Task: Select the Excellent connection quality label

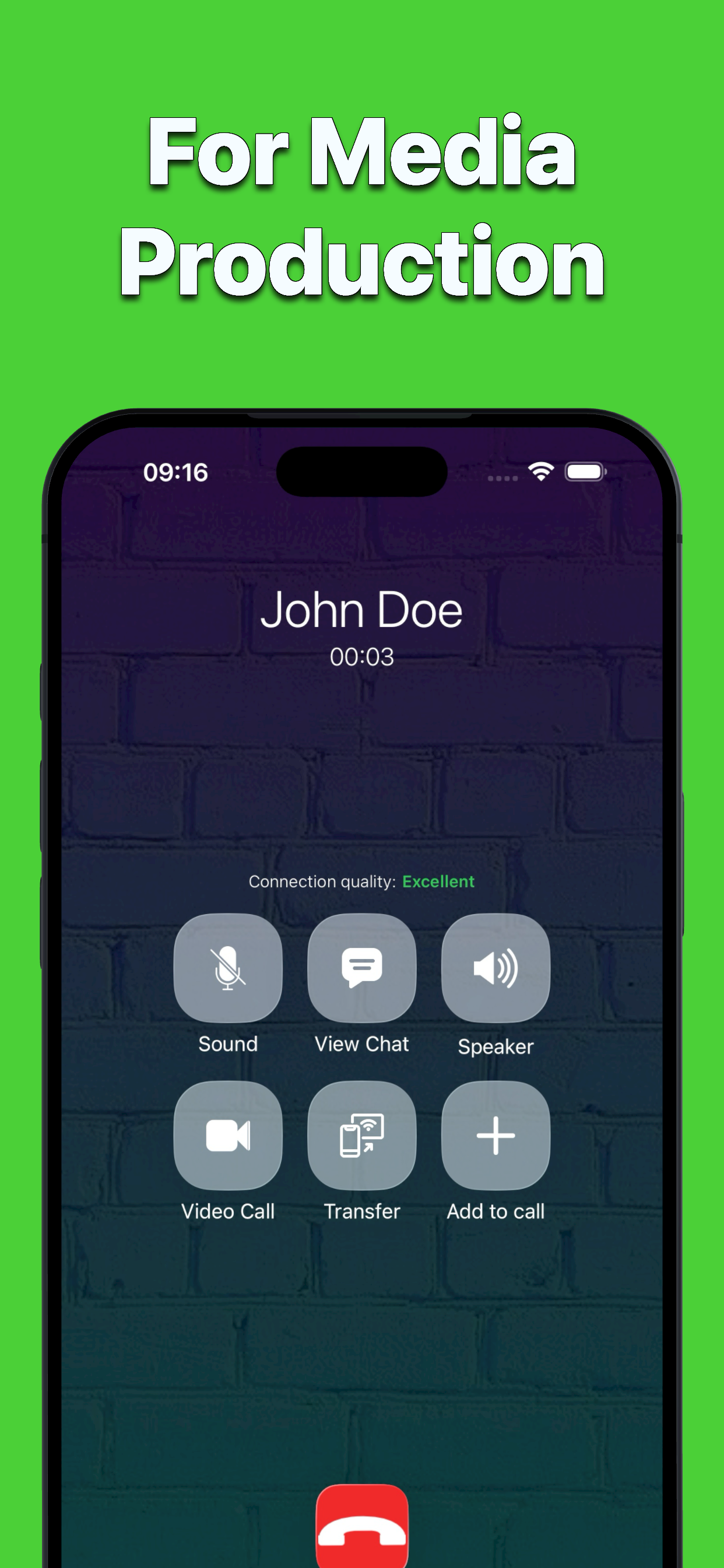Action: (x=440, y=881)
